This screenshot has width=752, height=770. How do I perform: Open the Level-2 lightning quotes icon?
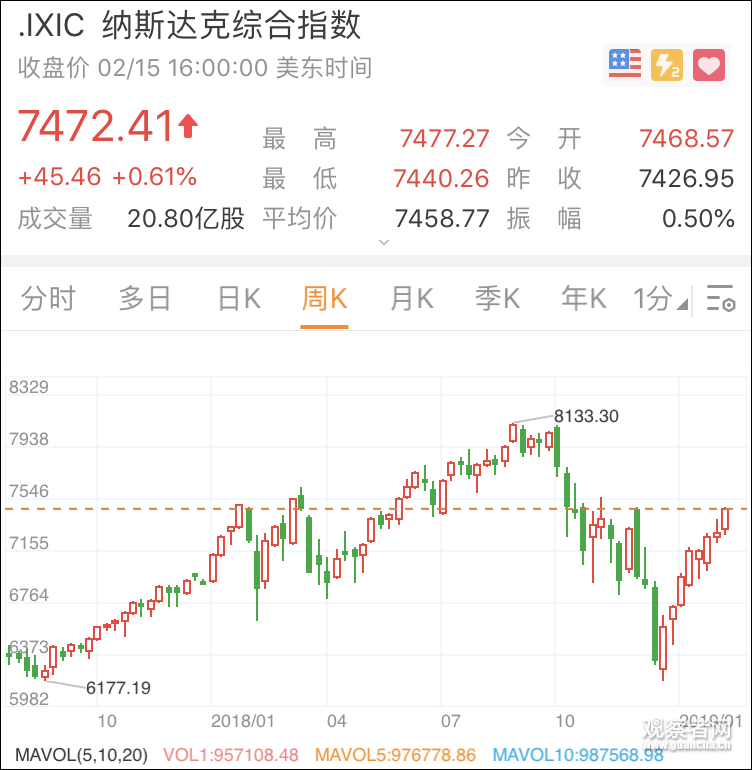[x=666, y=64]
